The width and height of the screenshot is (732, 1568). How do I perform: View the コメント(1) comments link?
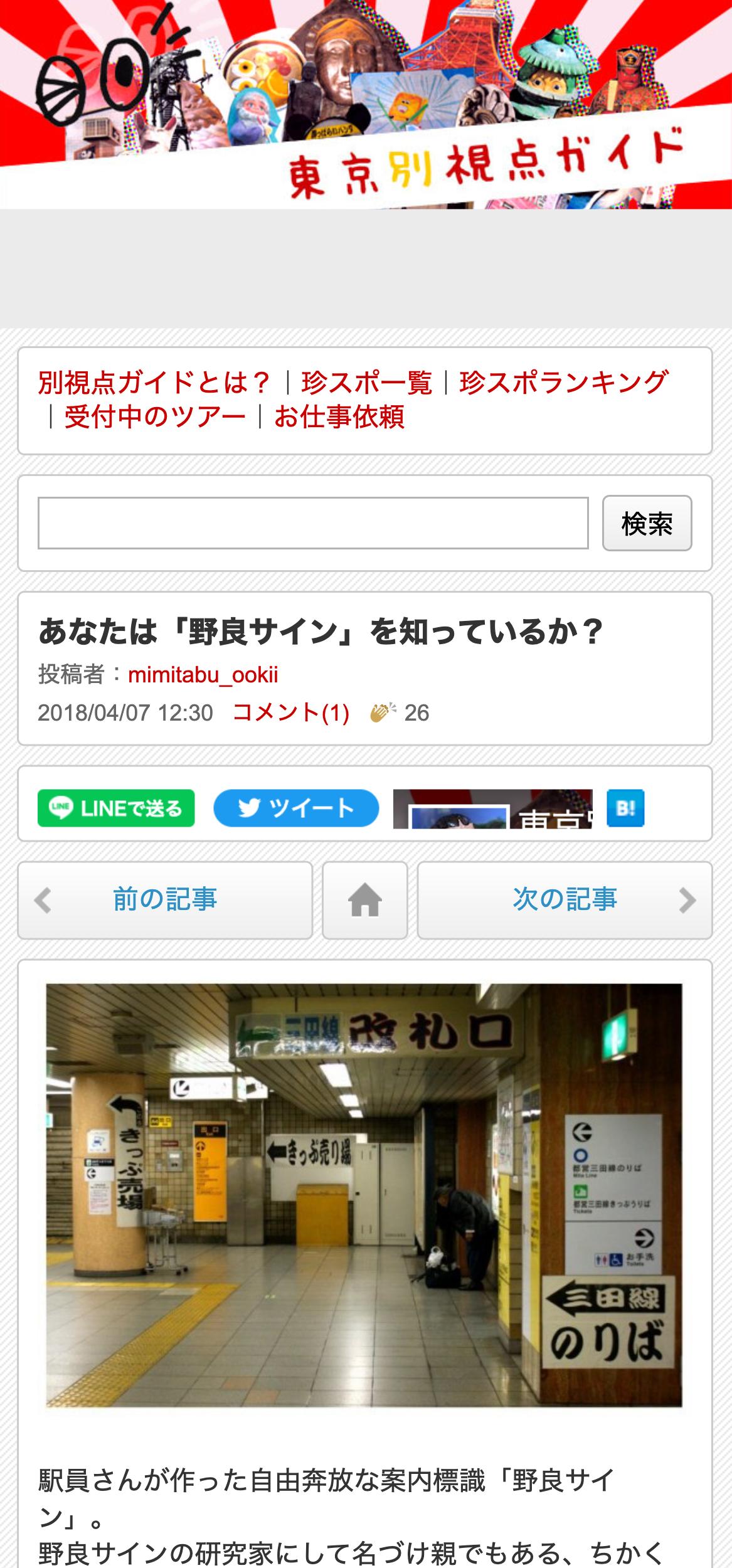[x=291, y=712]
